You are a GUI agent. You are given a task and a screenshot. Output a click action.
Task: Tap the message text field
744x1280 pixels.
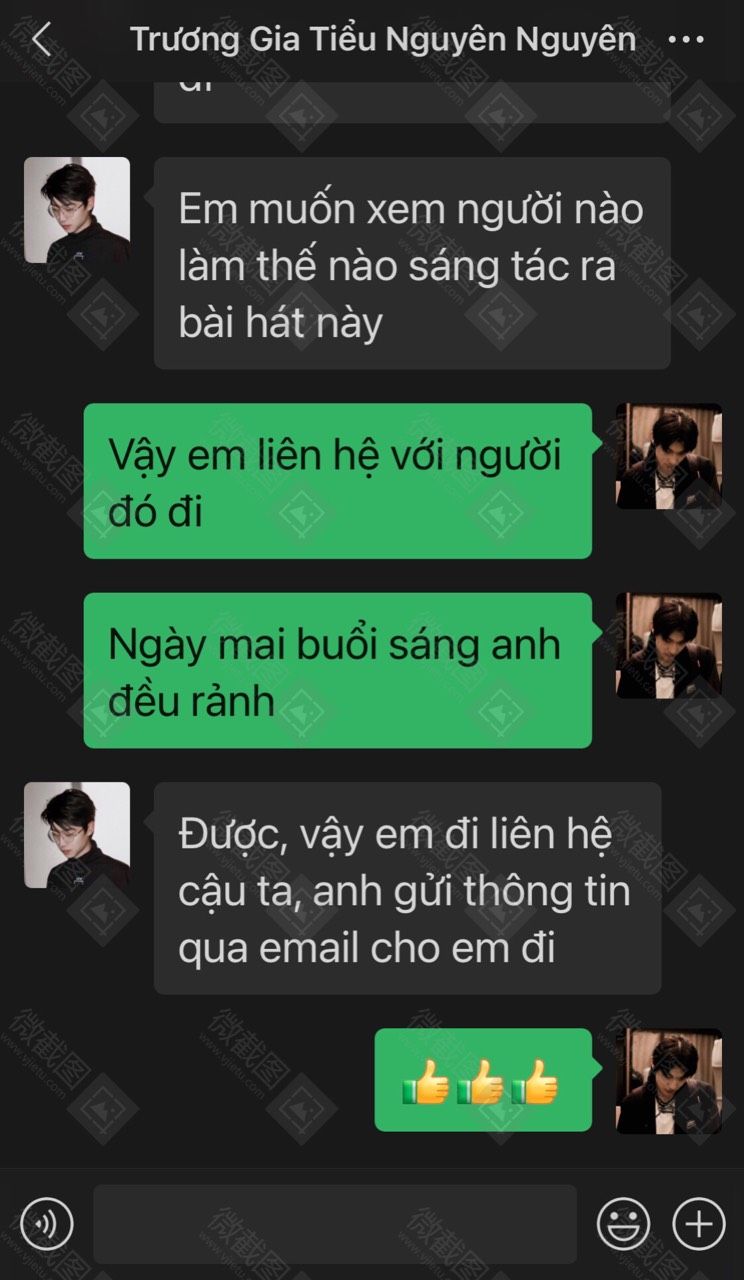335,1223
